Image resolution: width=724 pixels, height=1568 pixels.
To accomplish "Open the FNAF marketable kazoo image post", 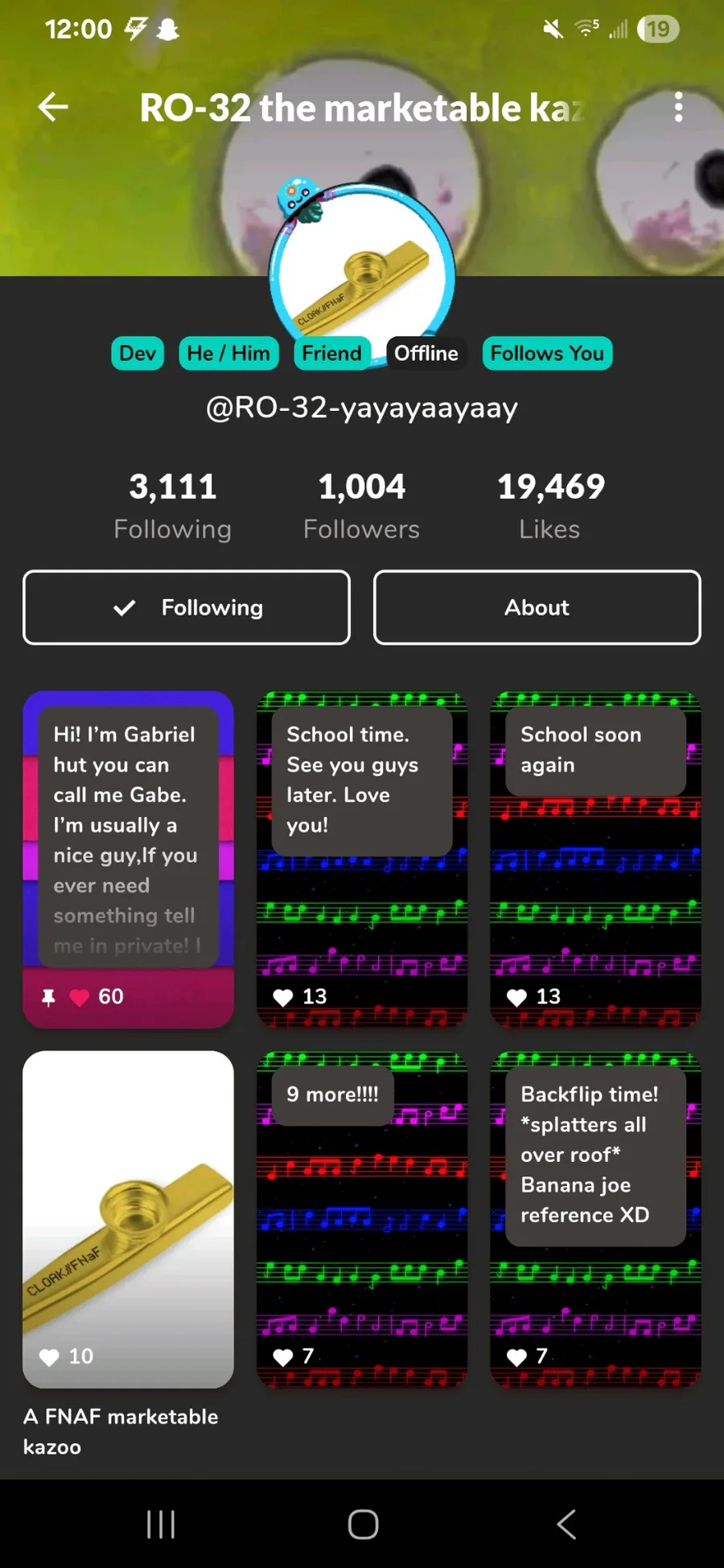I will 129,1219.
